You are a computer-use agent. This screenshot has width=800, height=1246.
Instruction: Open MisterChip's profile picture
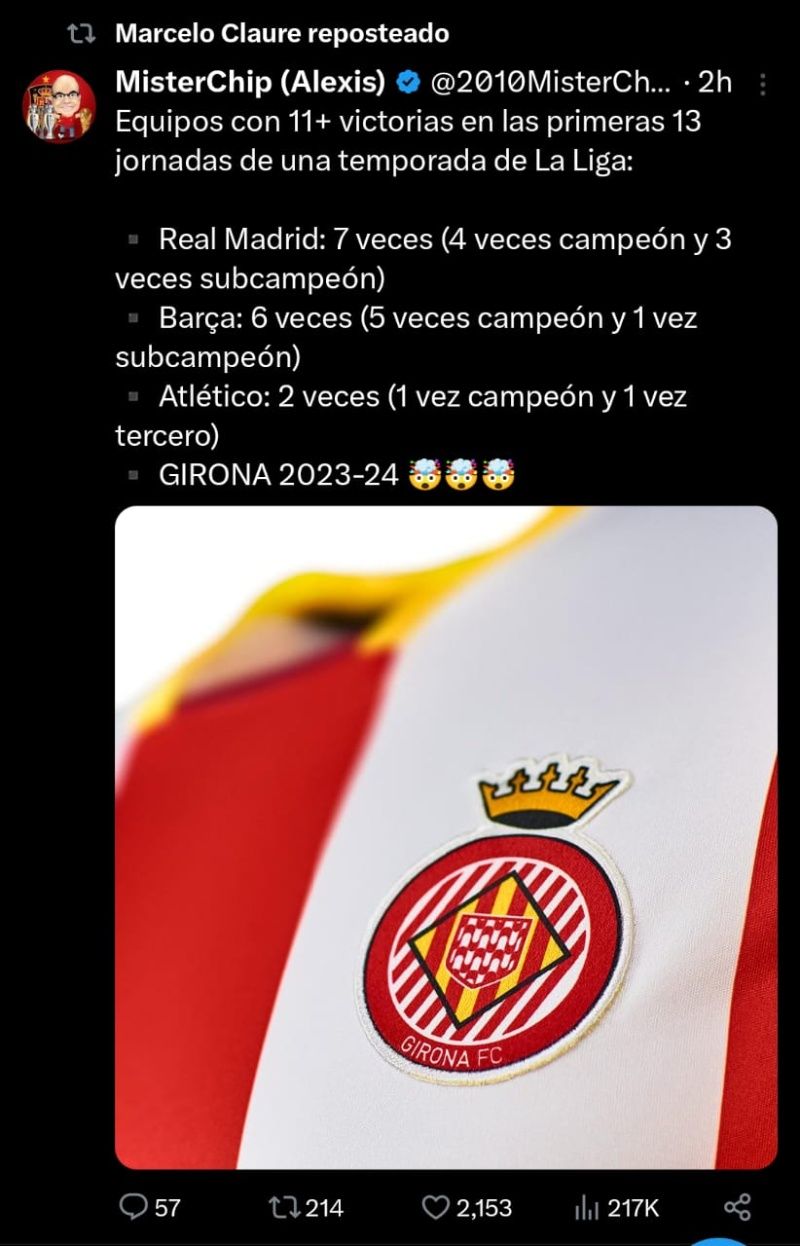pos(59,105)
